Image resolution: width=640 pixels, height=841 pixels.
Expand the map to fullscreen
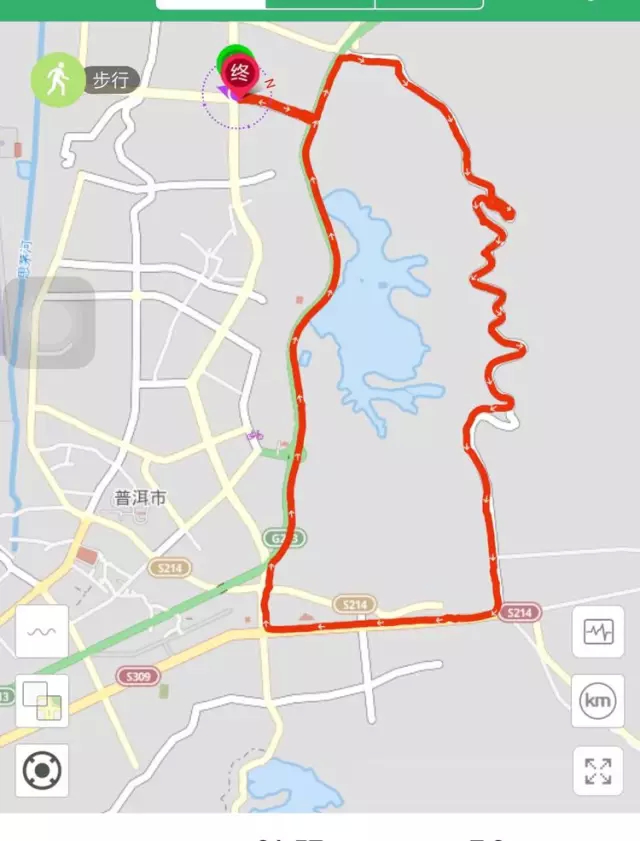coord(598,770)
